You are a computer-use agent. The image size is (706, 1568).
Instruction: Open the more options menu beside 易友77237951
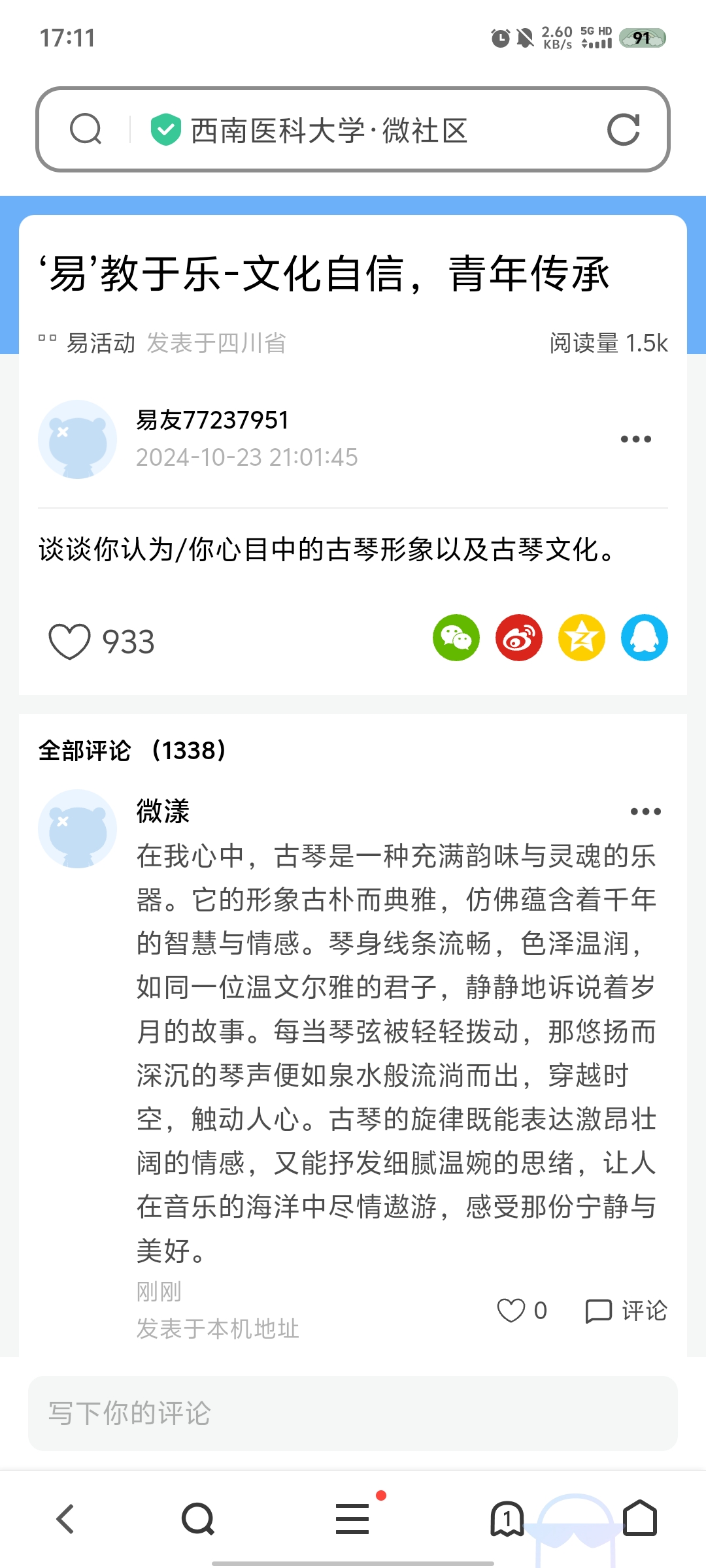click(x=636, y=439)
